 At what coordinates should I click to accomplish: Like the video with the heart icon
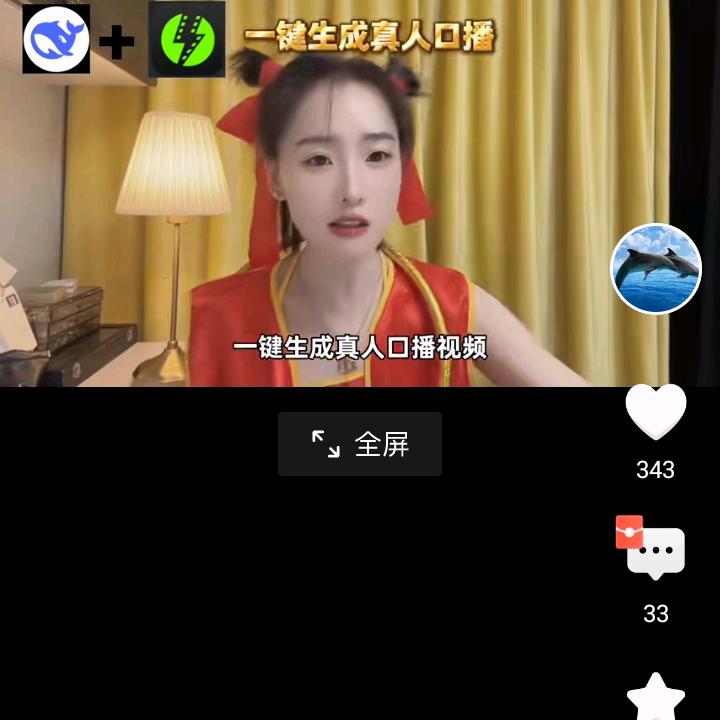656,411
